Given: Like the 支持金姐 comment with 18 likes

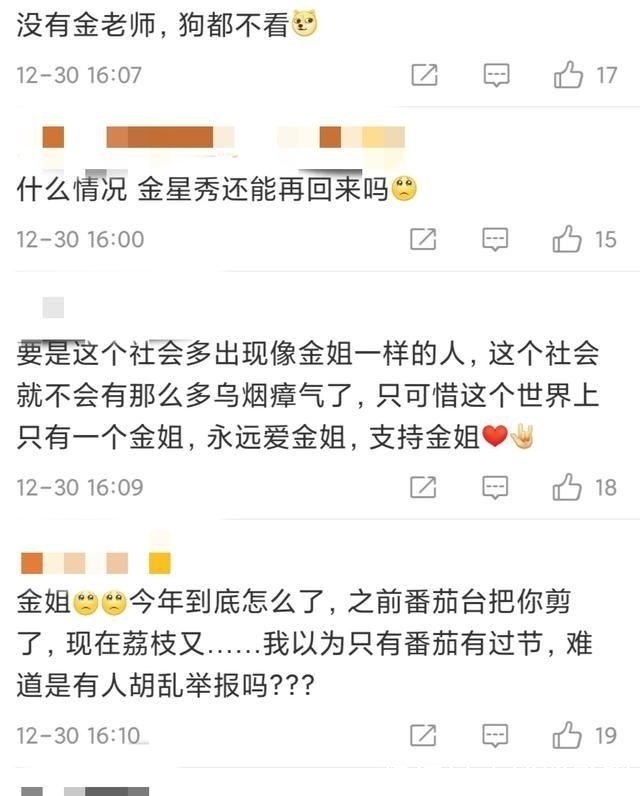Looking at the screenshot, I should point(569,488).
